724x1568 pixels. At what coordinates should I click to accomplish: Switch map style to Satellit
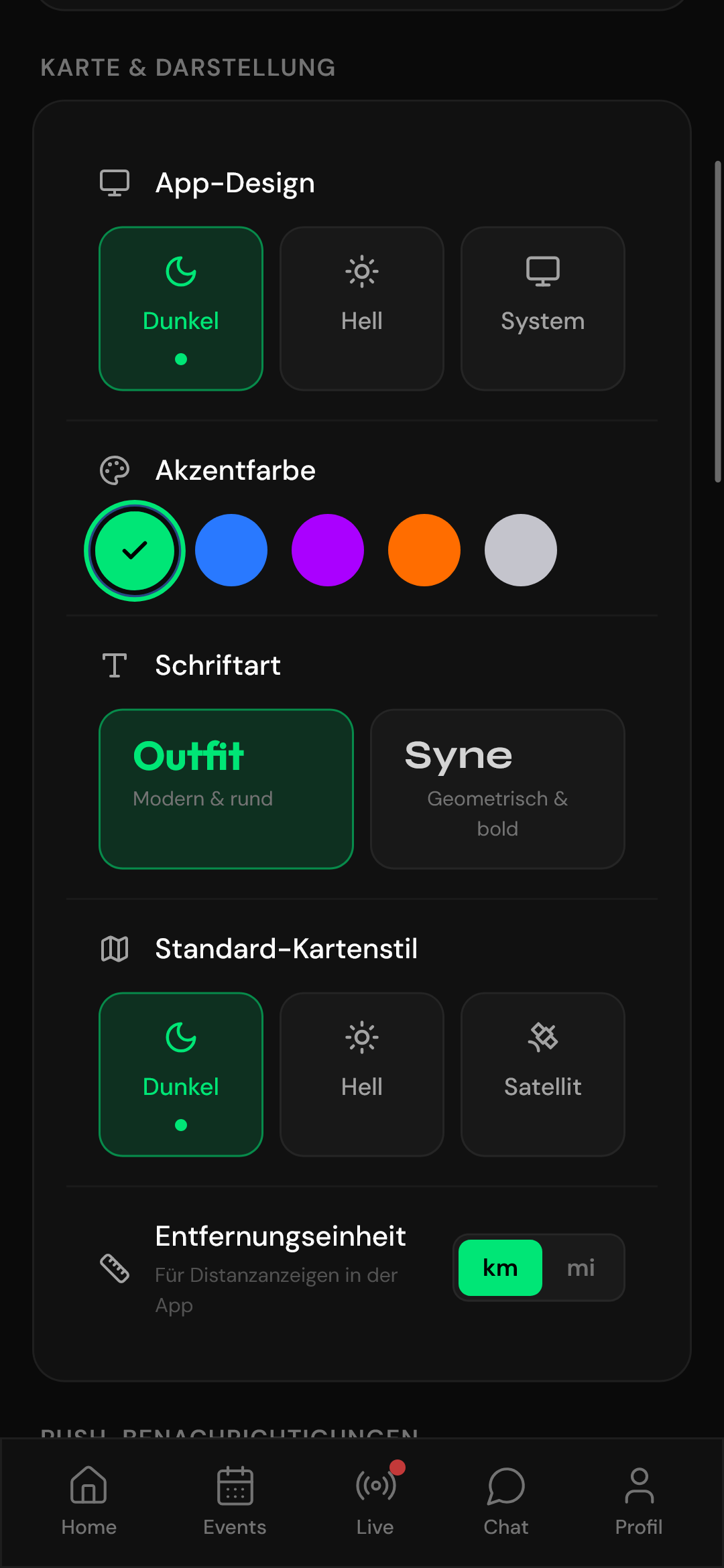tap(542, 1072)
